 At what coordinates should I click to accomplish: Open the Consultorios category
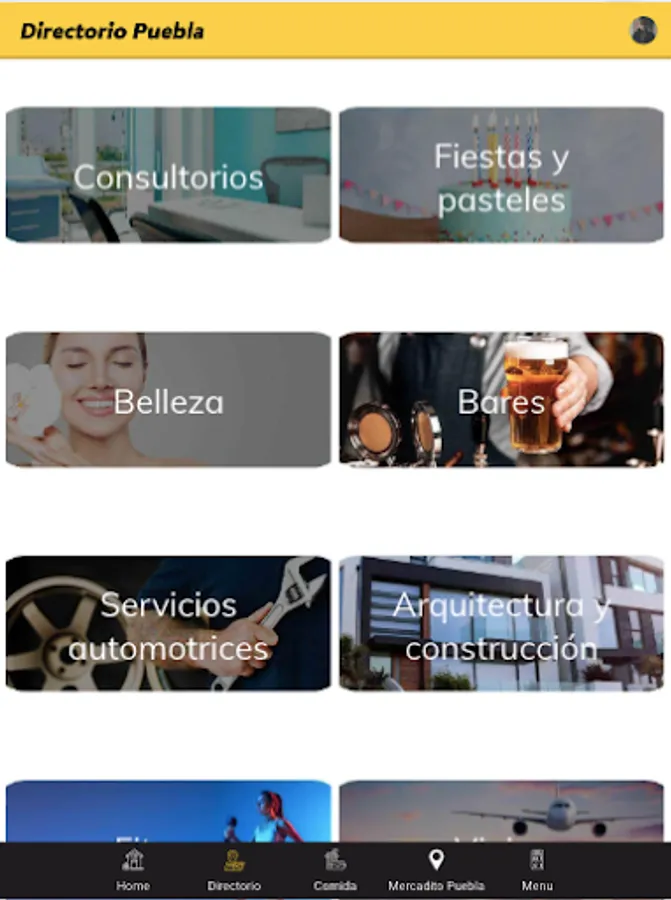[168, 175]
